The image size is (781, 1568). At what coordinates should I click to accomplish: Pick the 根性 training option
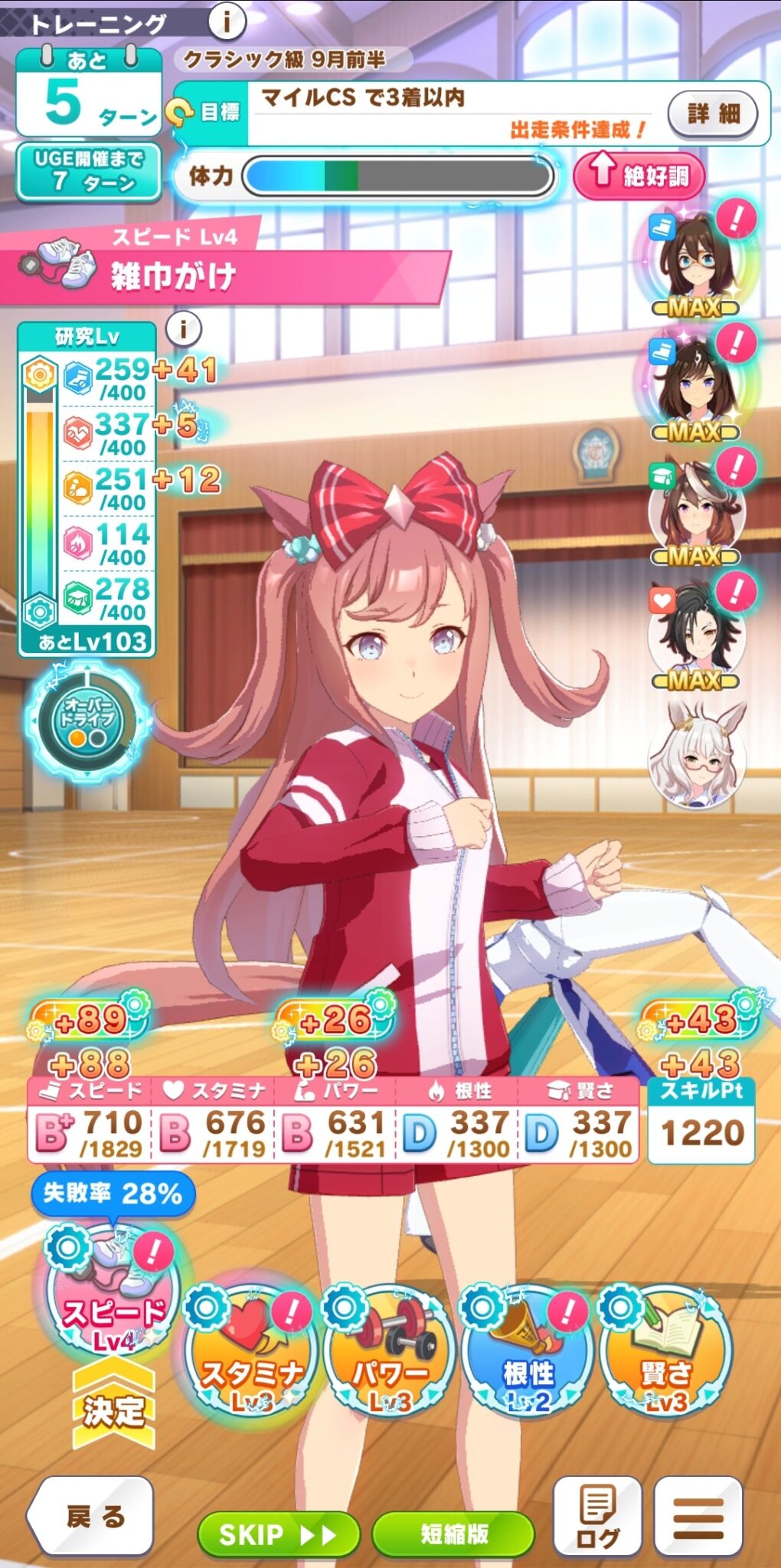[x=527, y=1350]
